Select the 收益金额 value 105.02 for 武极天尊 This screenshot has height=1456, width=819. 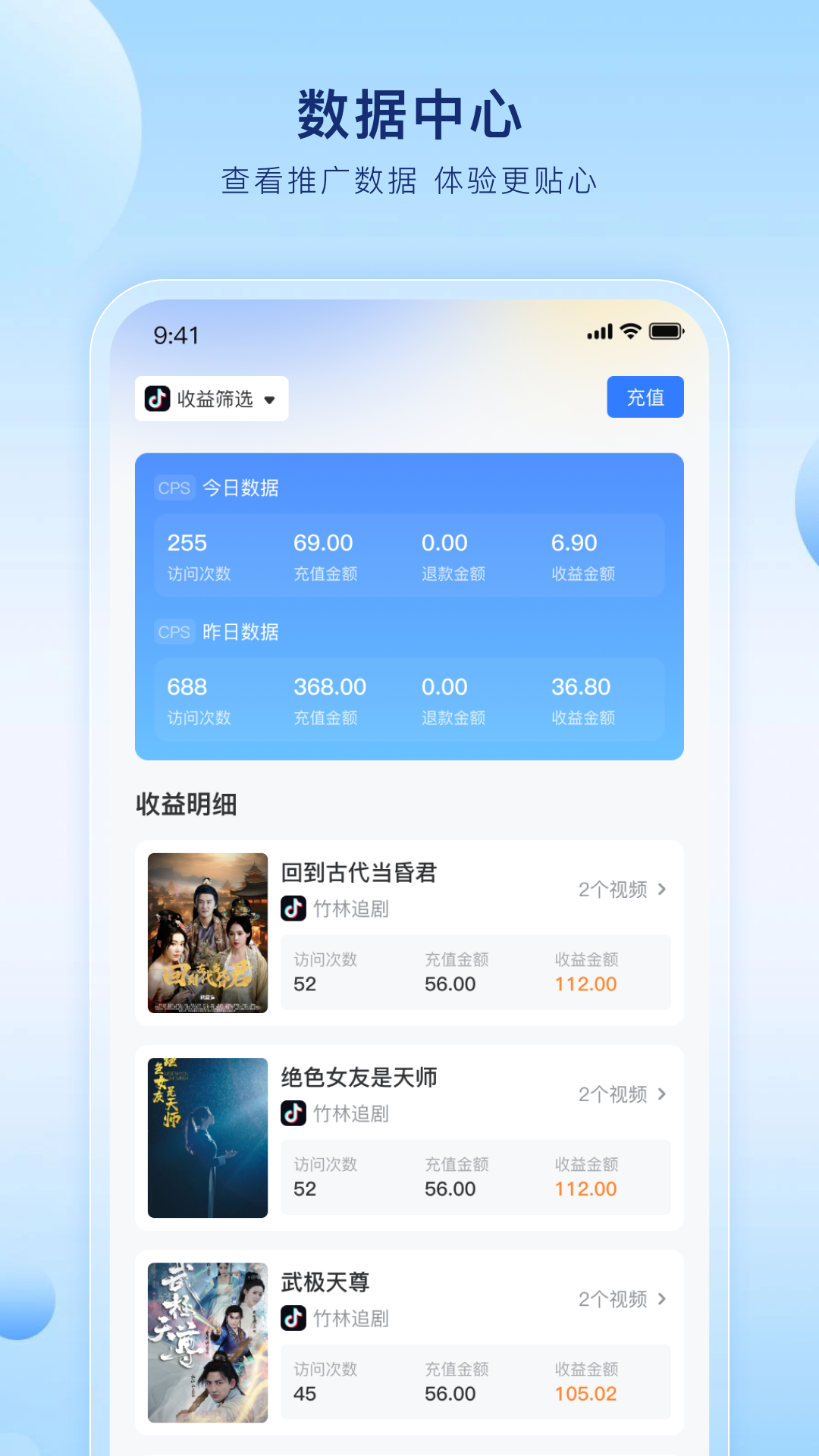coord(586,1395)
